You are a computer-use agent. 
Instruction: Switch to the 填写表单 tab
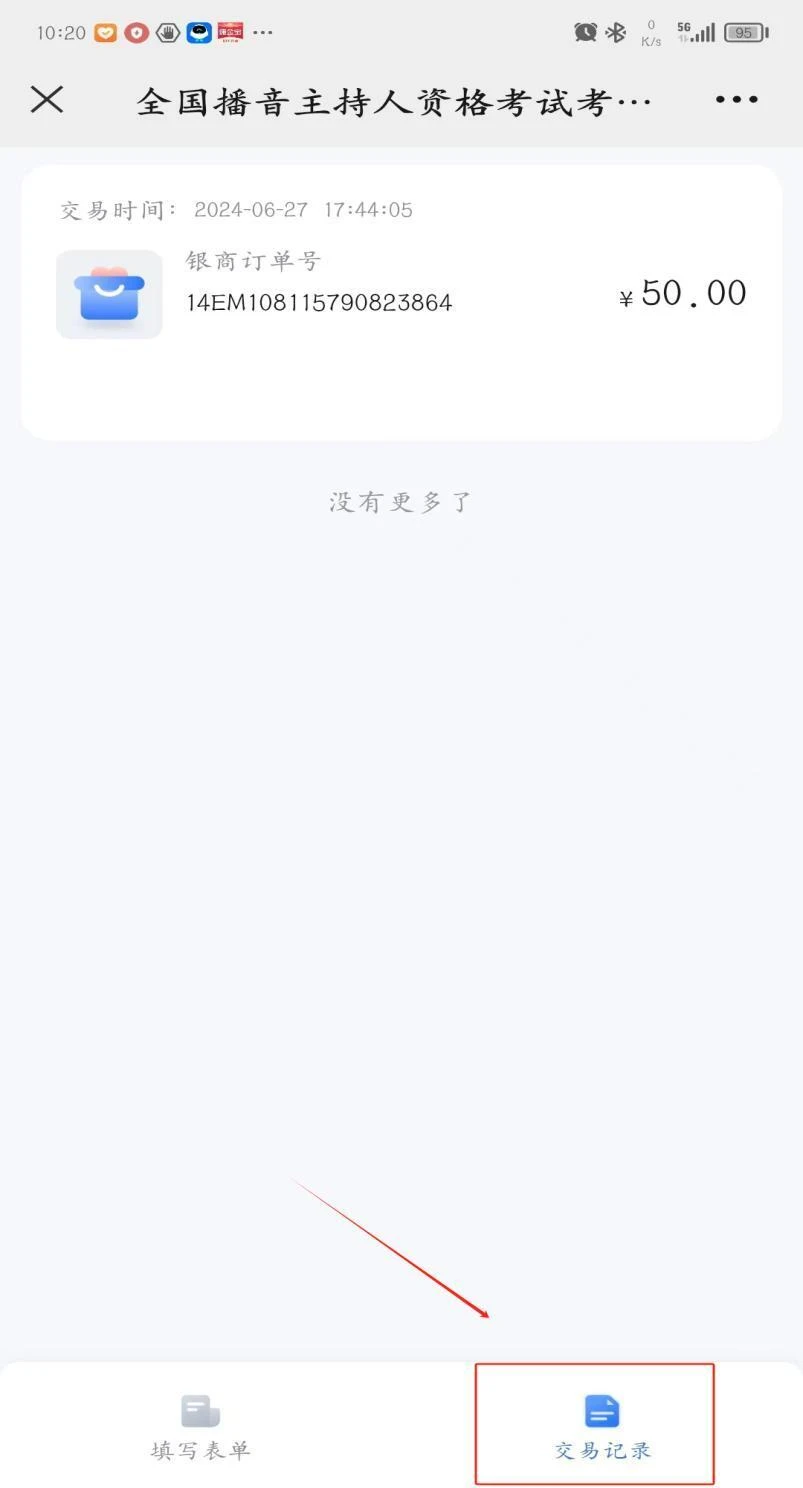(x=200, y=1428)
